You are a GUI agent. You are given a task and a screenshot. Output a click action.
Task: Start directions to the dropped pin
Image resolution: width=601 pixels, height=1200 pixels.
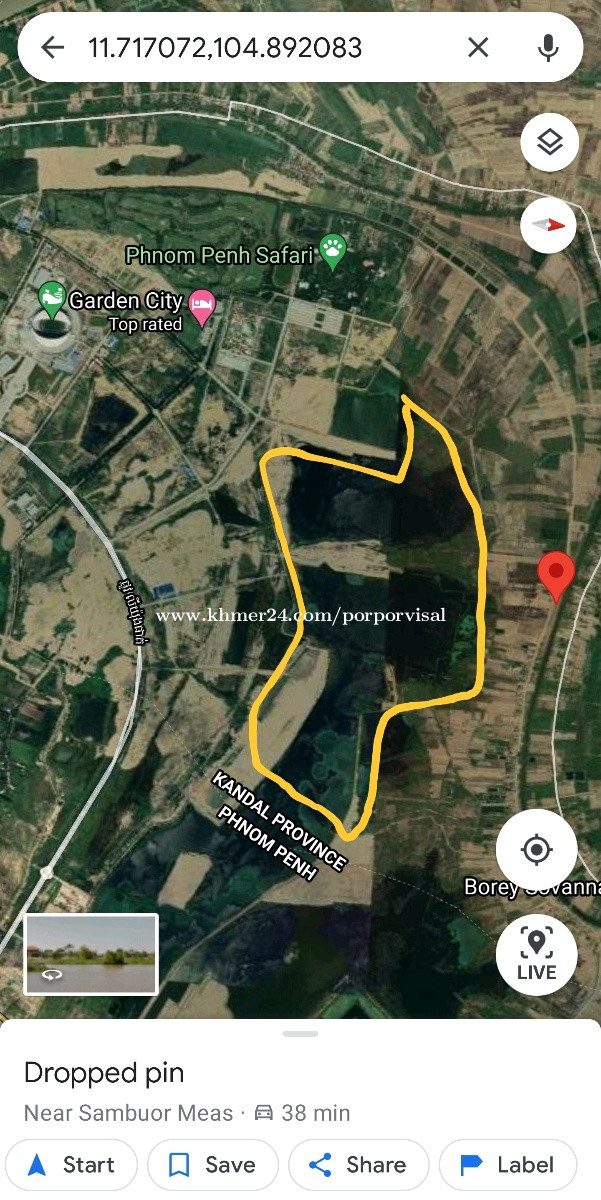click(x=70, y=1165)
